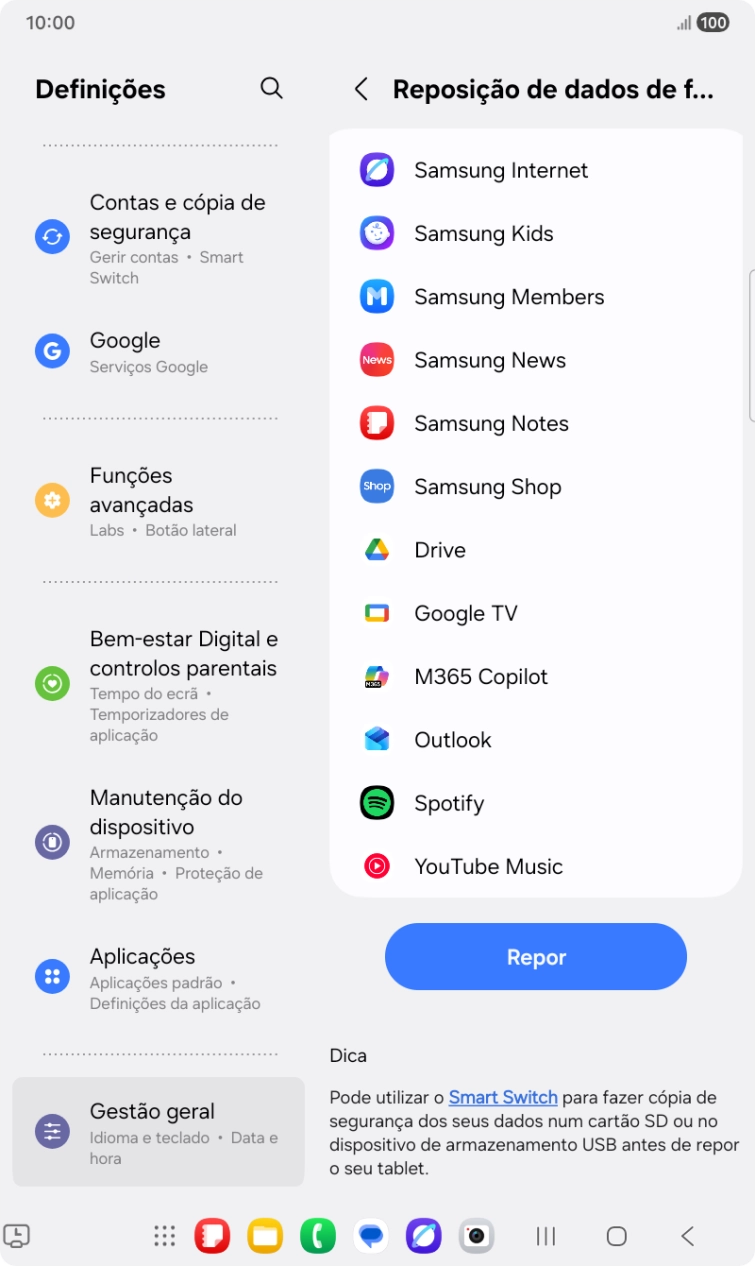This screenshot has height=1266, width=755.
Task: Open the app drawer grid in taskbar
Action: point(165,1236)
